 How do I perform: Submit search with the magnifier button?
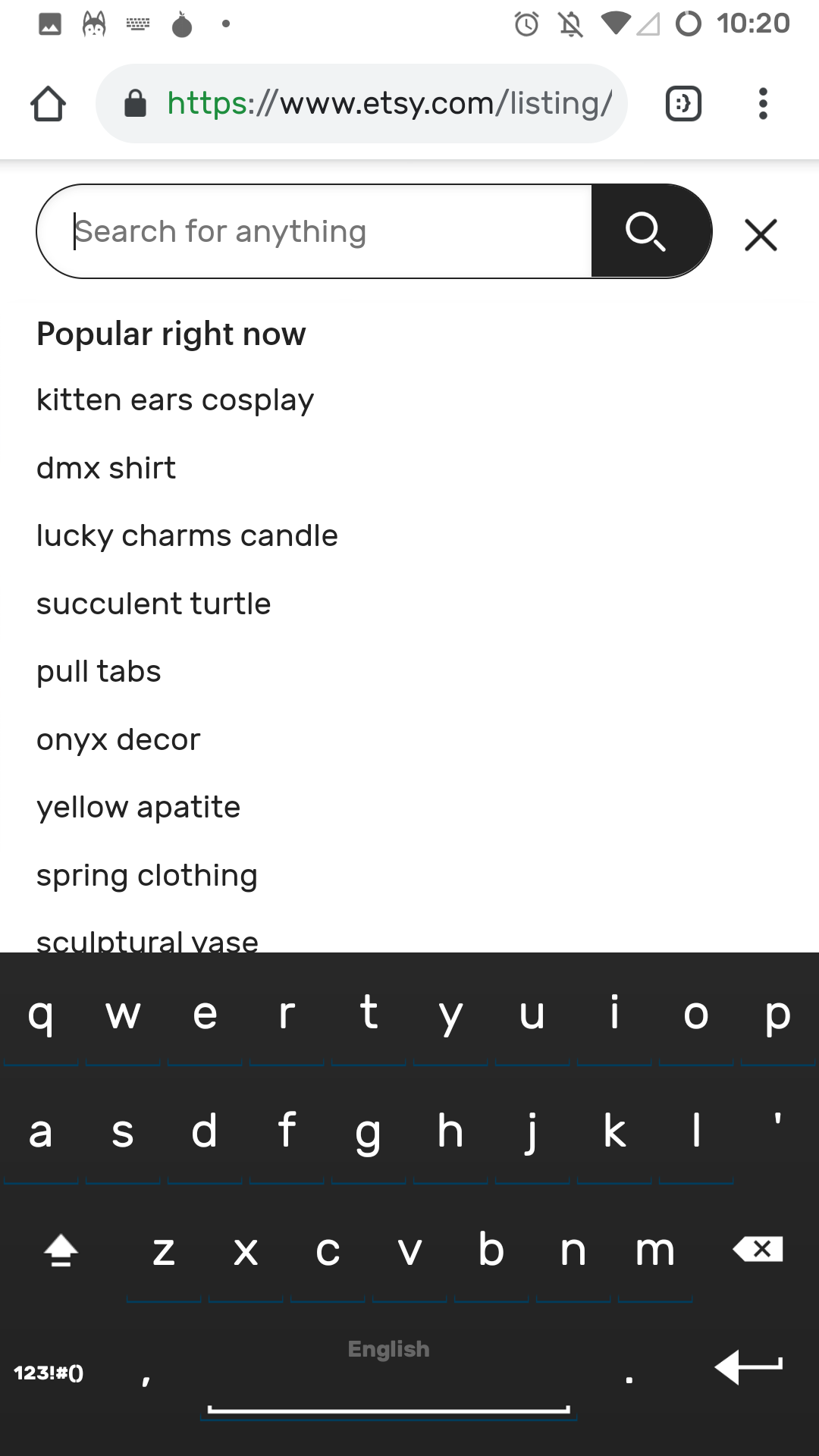pos(647,231)
